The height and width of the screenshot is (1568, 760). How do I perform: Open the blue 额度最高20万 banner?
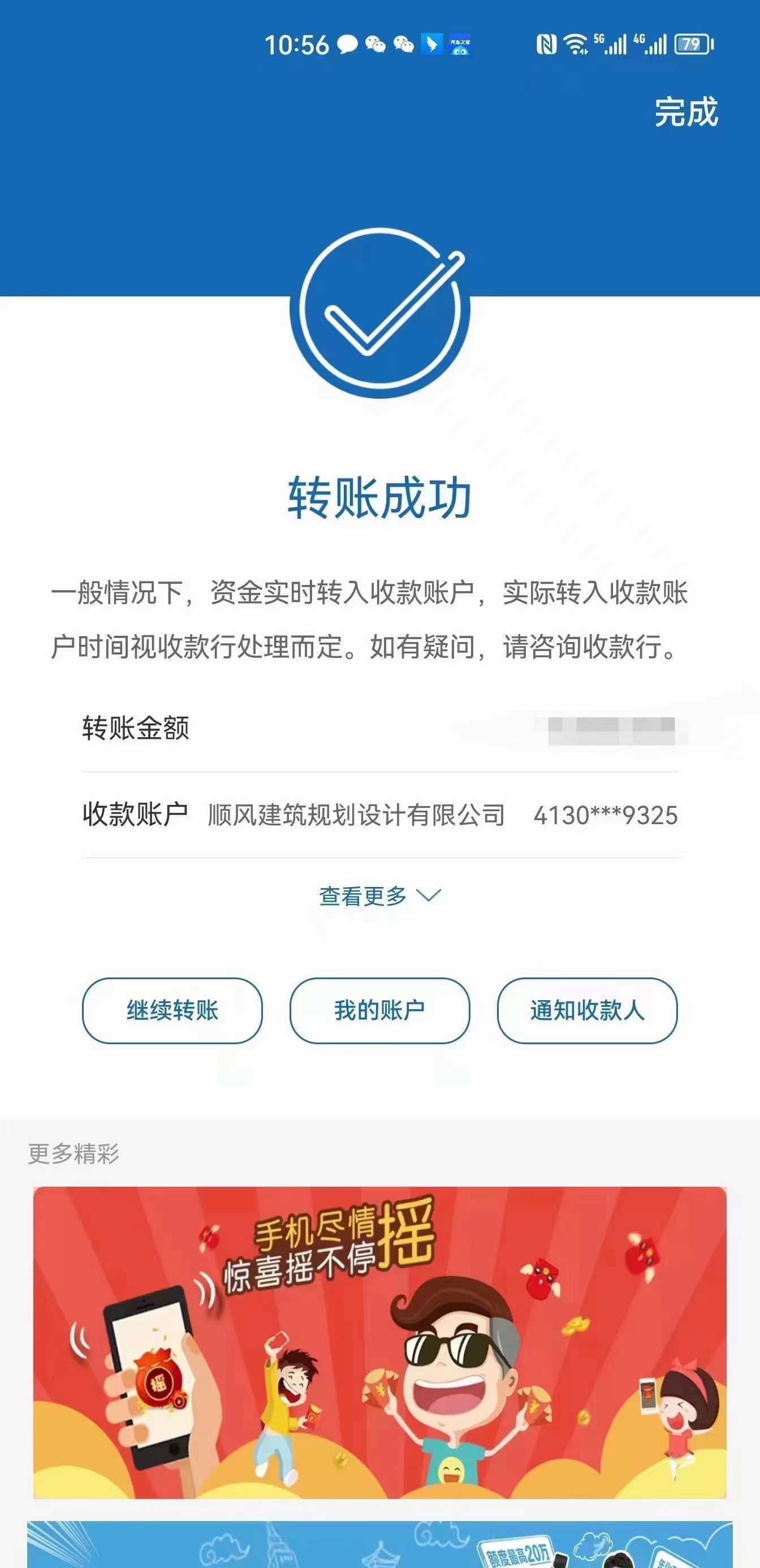click(x=379, y=1545)
